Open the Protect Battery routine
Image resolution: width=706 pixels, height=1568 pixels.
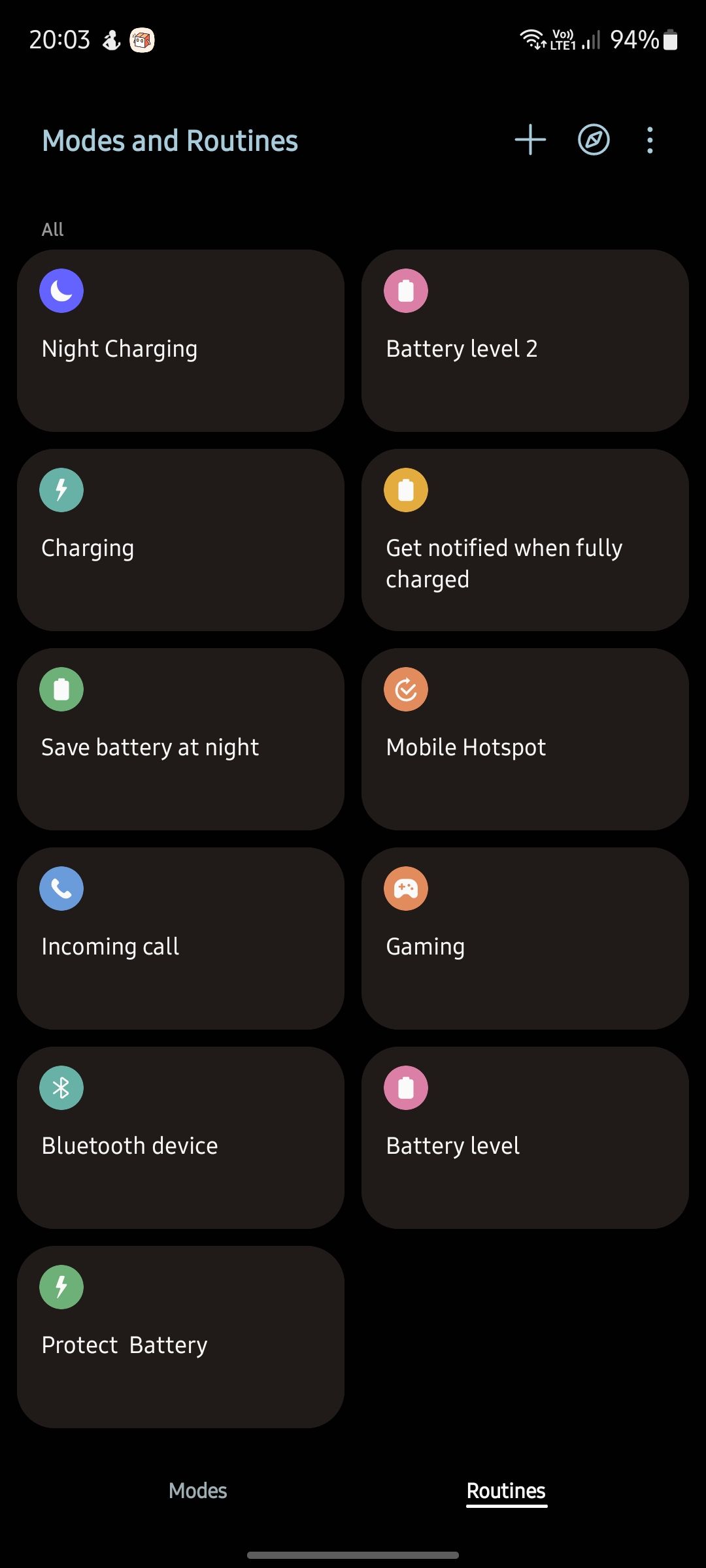tap(180, 1337)
